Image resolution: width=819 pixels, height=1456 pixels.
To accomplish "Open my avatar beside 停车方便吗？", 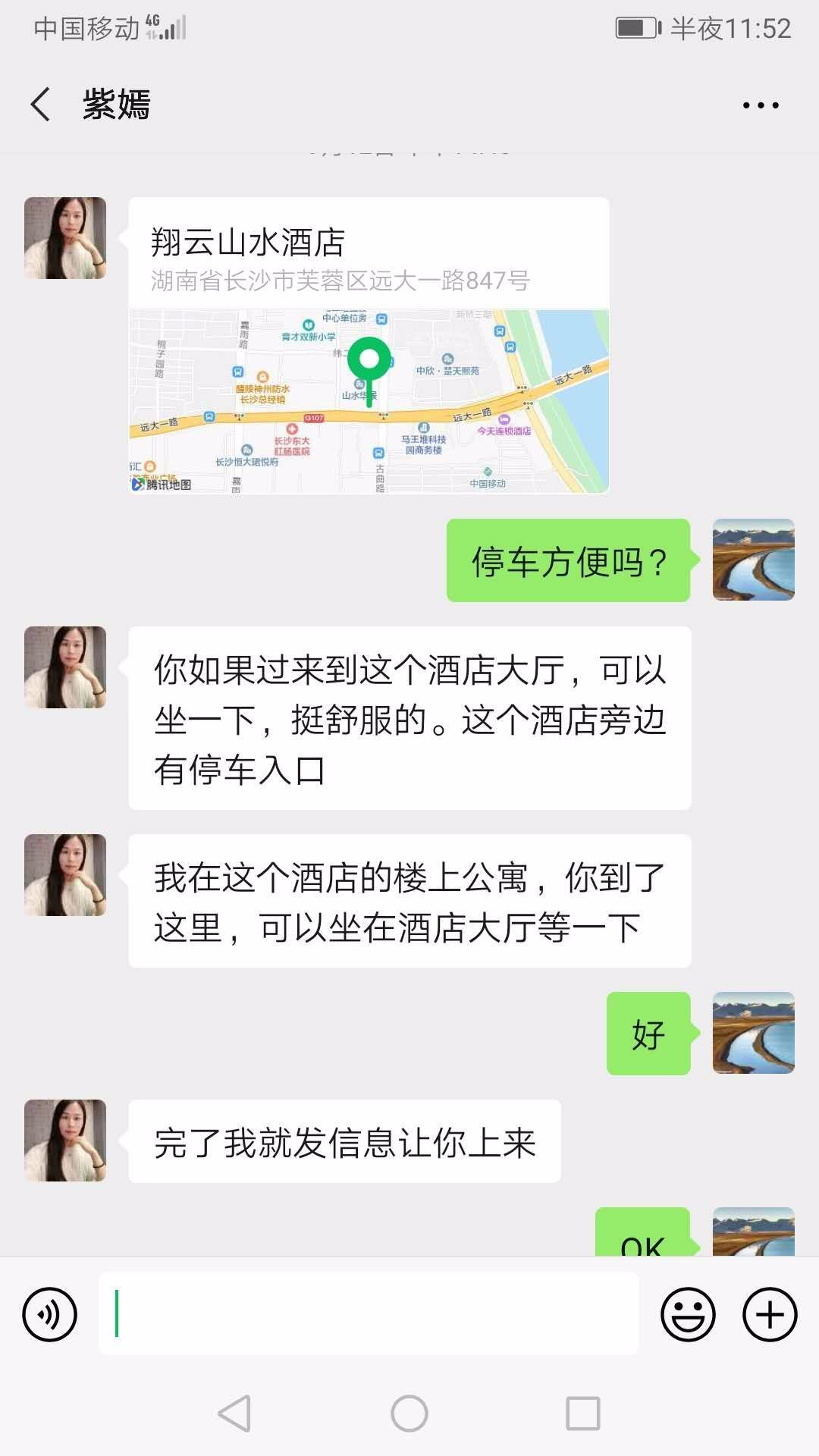I will (753, 560).
